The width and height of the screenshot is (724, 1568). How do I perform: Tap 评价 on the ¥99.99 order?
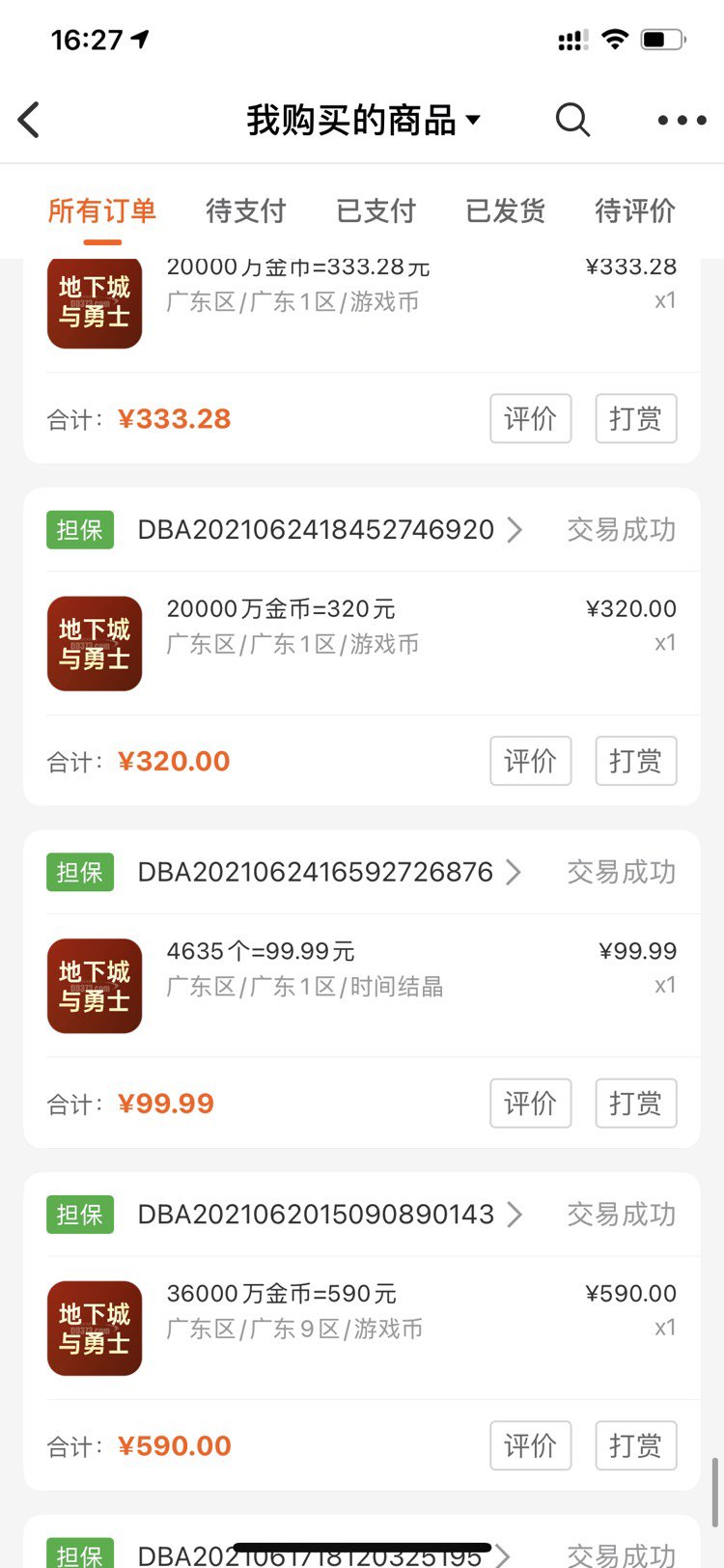point(531,1103)
